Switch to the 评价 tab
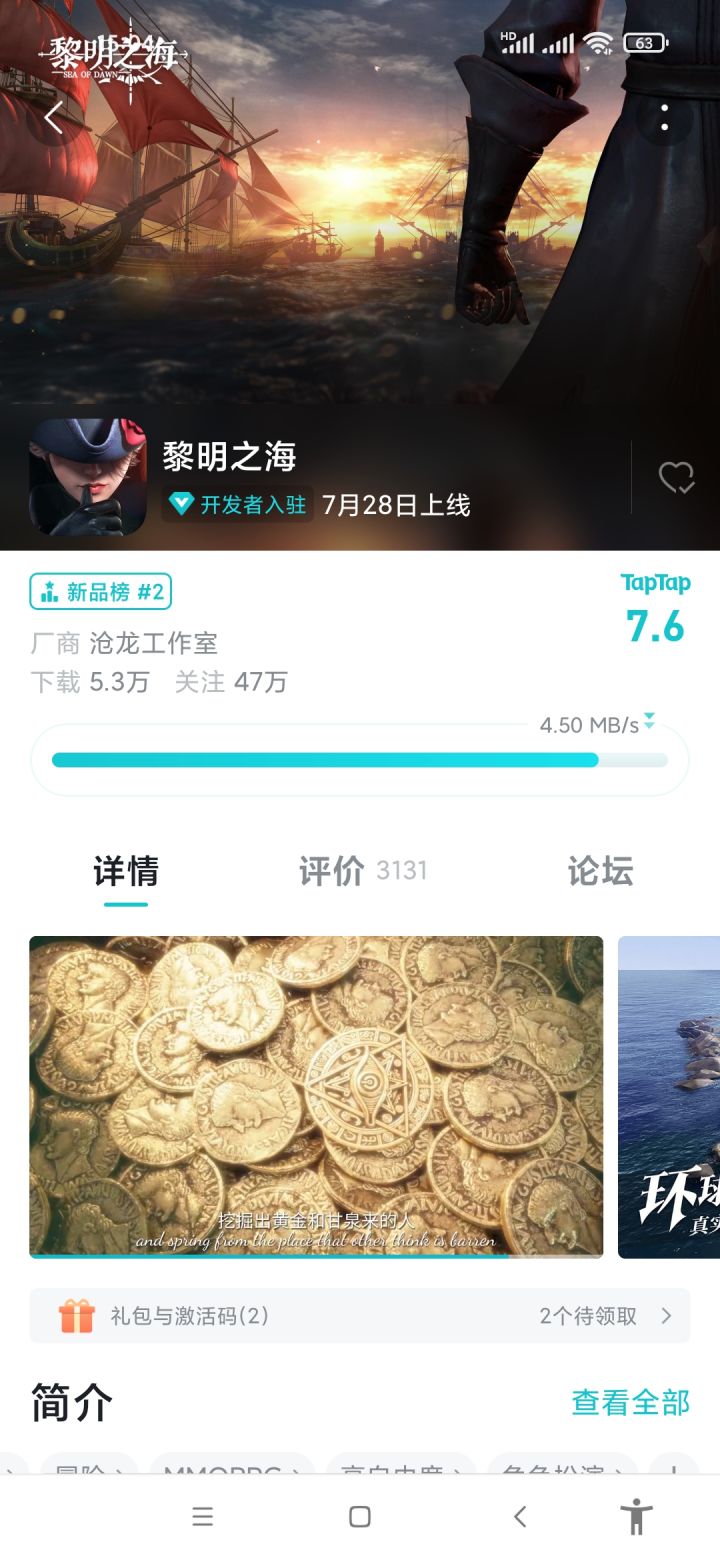The width and height of the screenshot is (720, 1560). [x=362, y=871]
